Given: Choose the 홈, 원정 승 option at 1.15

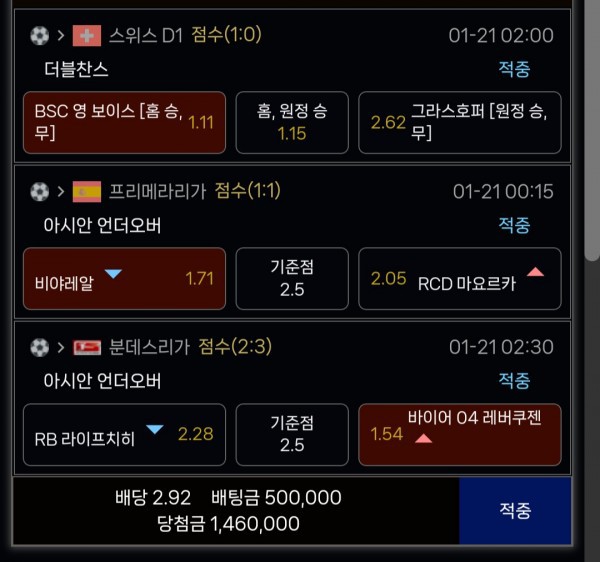Looking at the screenshot, I should coord(292,122).
